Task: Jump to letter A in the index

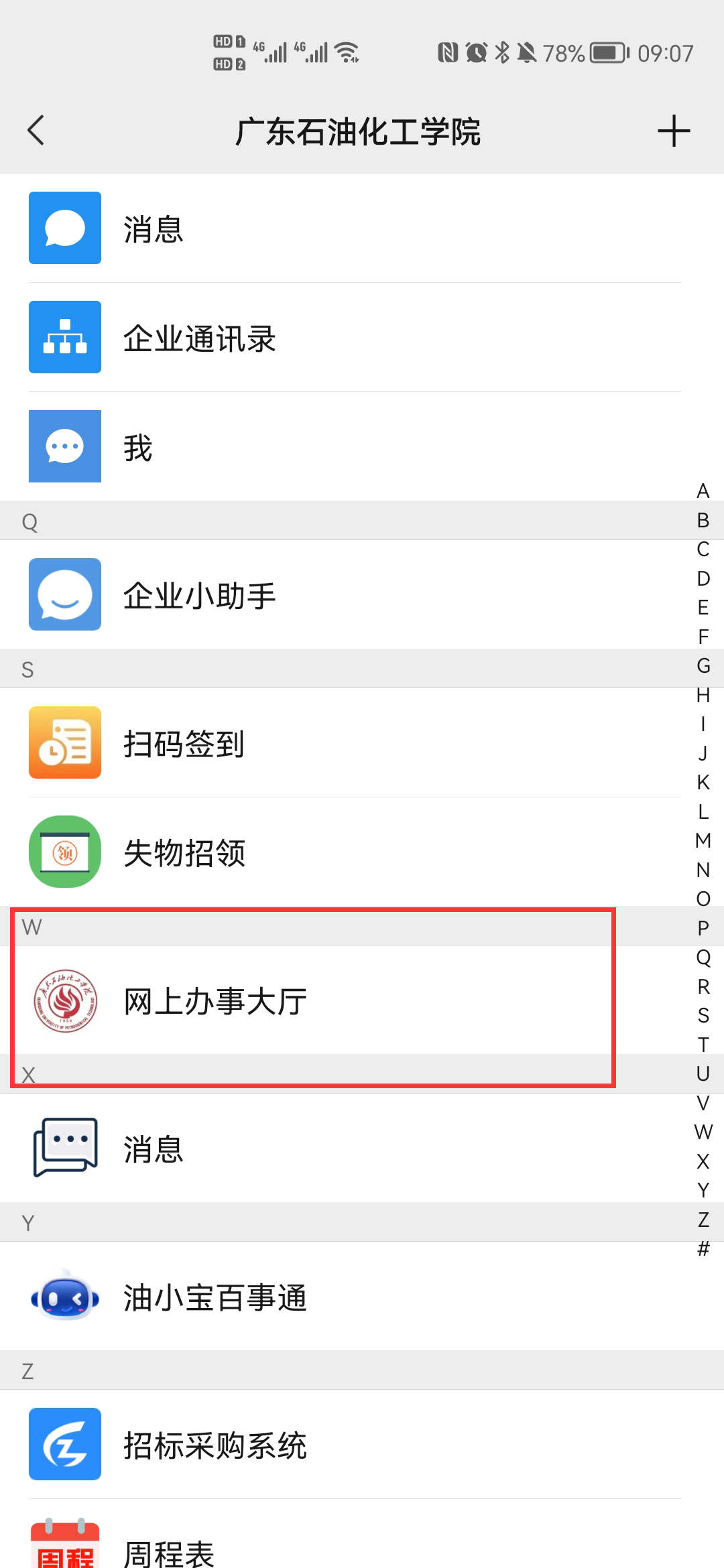Action: pyautogui.click(x=703, y=491)
